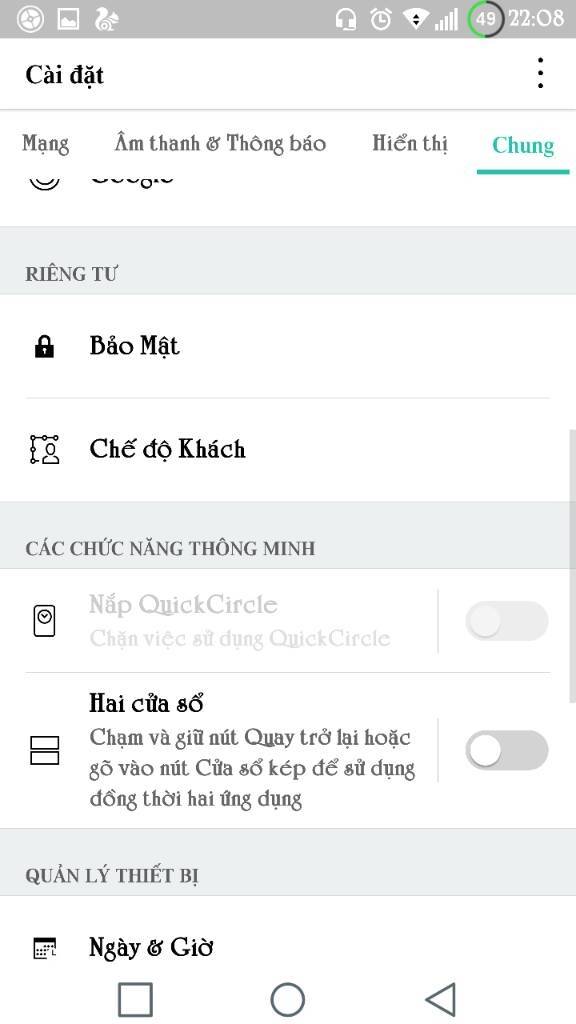This screenshot has height=1024, width=576.
Task: Open Bảo Mật settings
Action: pos(288,346)
